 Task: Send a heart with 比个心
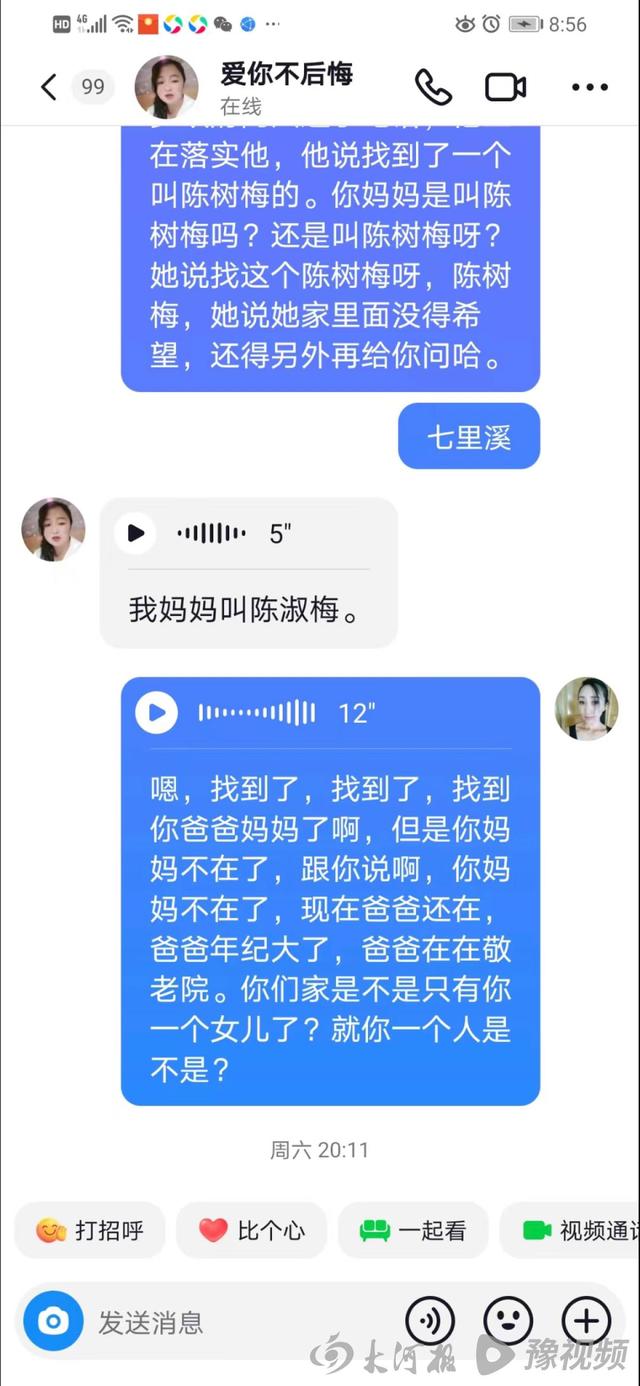(251, 1230)
